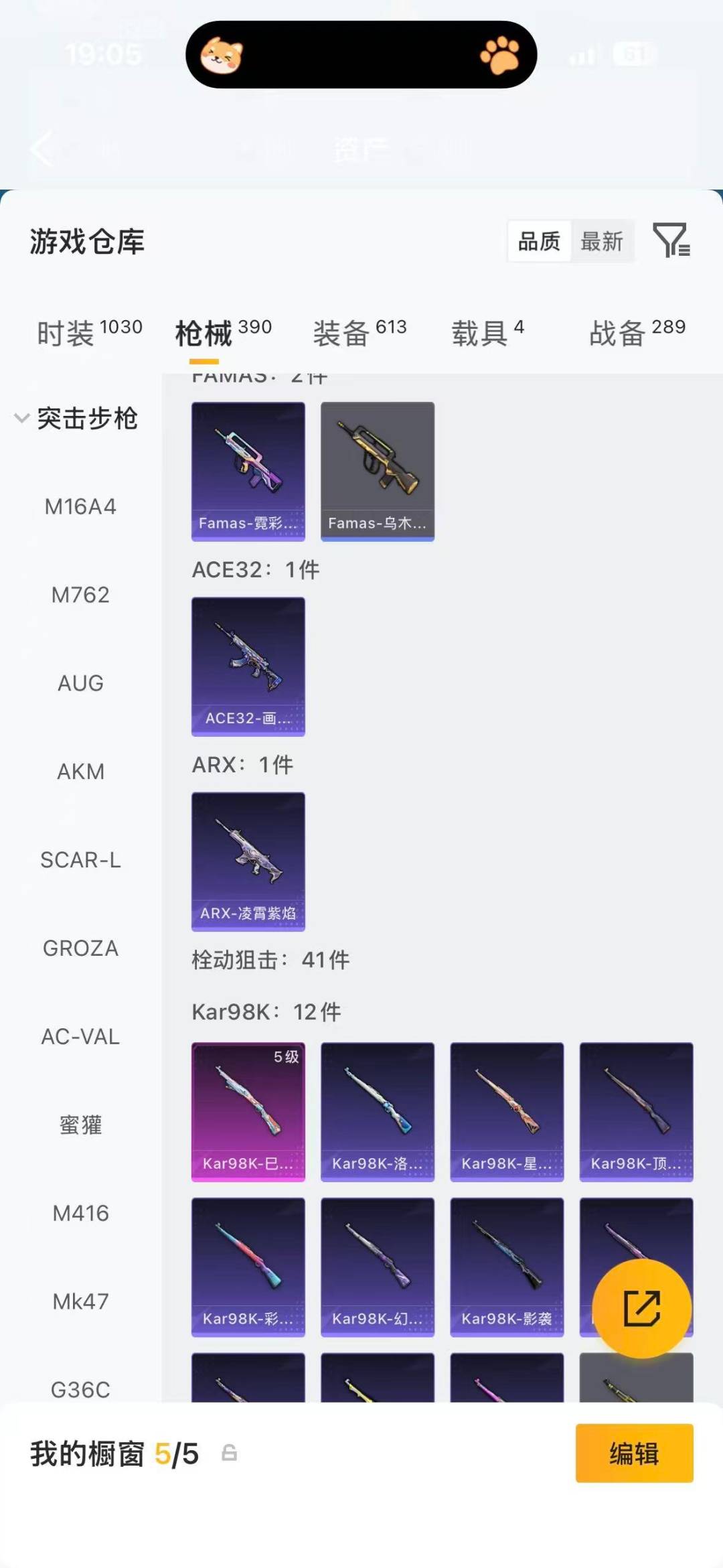
Task: Select the SCAR-L category link
Action: point(82,859)
